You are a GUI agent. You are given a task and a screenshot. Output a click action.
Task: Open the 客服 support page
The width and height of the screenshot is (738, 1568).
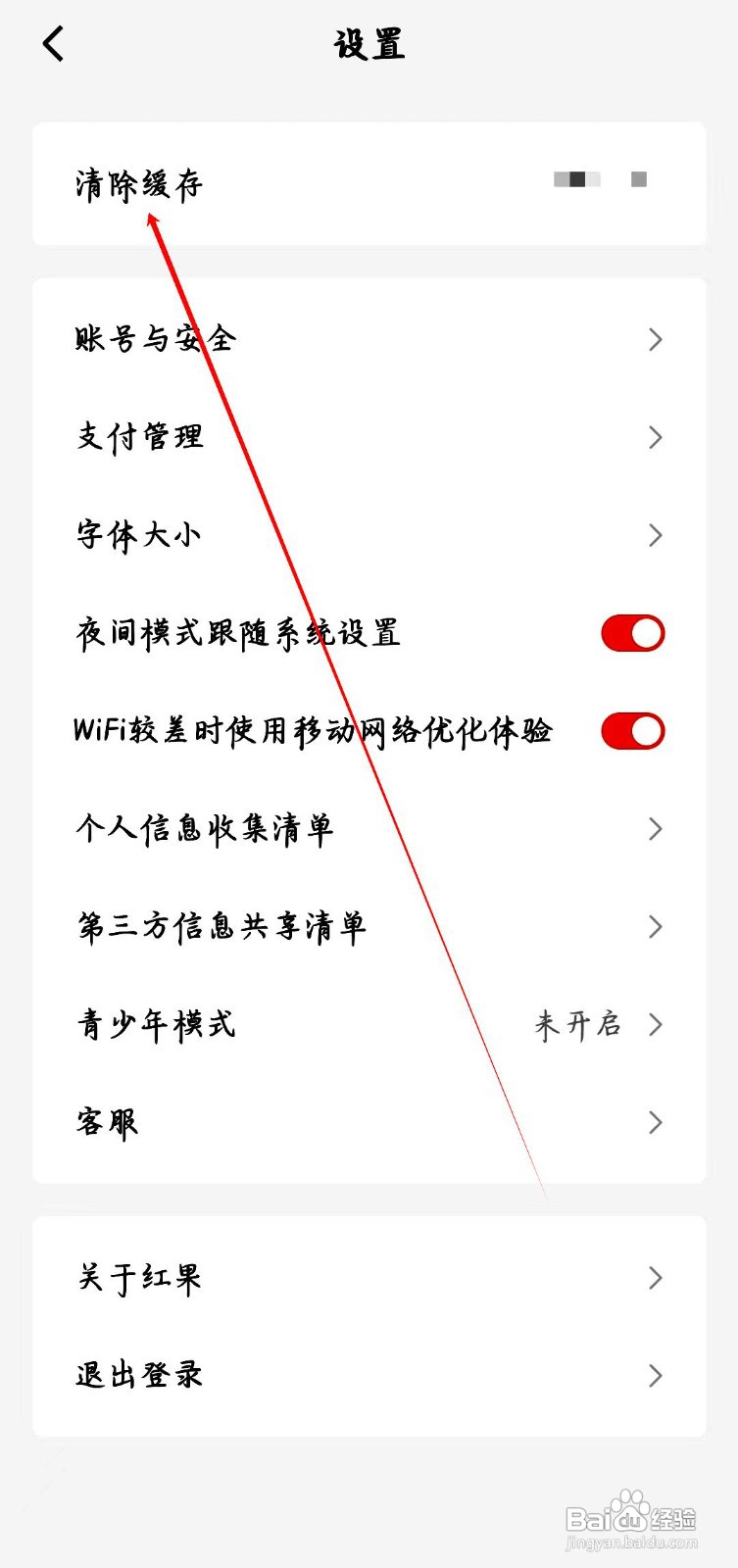click(x=106, y=1121)
